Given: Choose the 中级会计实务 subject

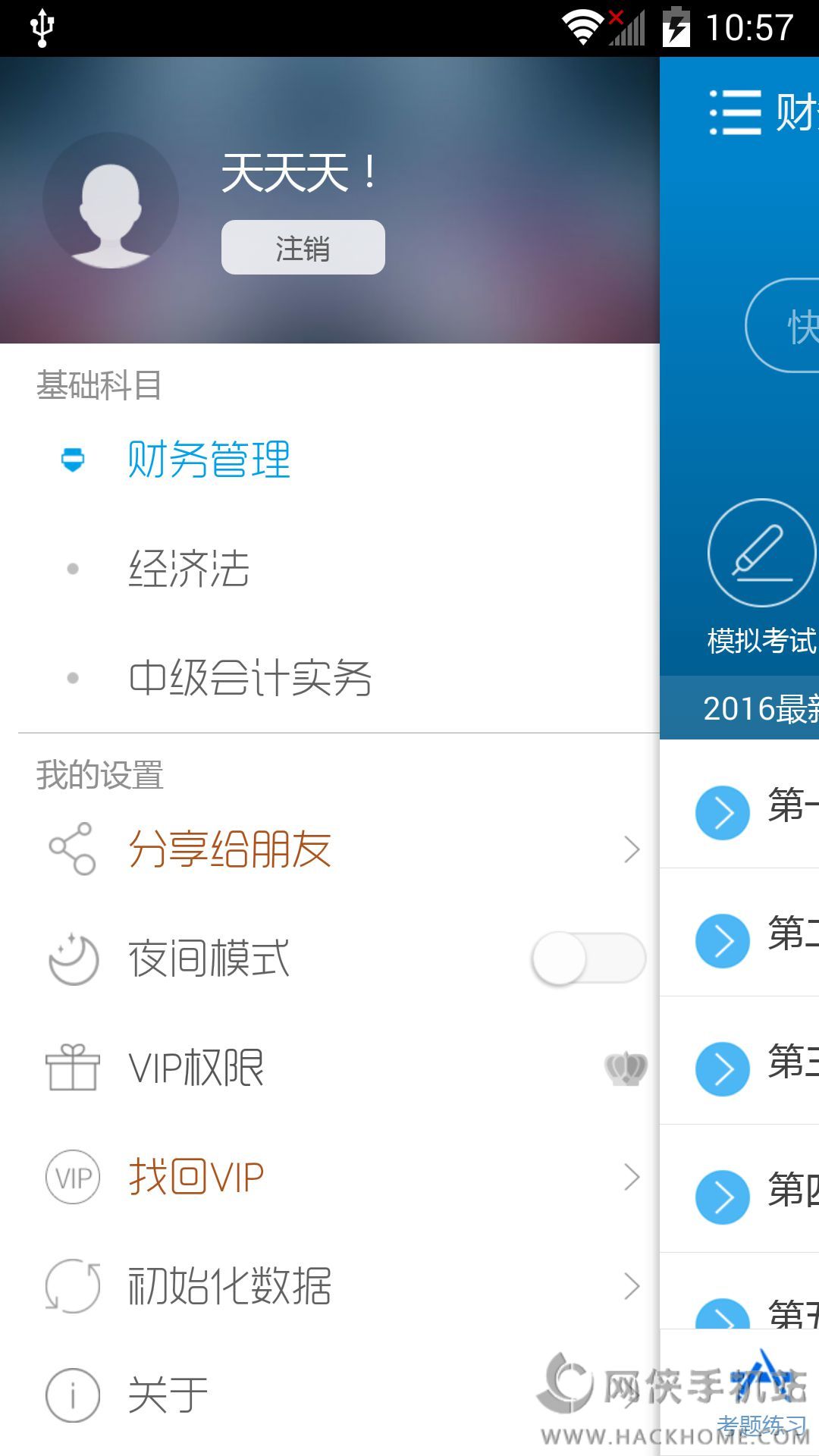Looking at the screenshot, I should (249, 678).
